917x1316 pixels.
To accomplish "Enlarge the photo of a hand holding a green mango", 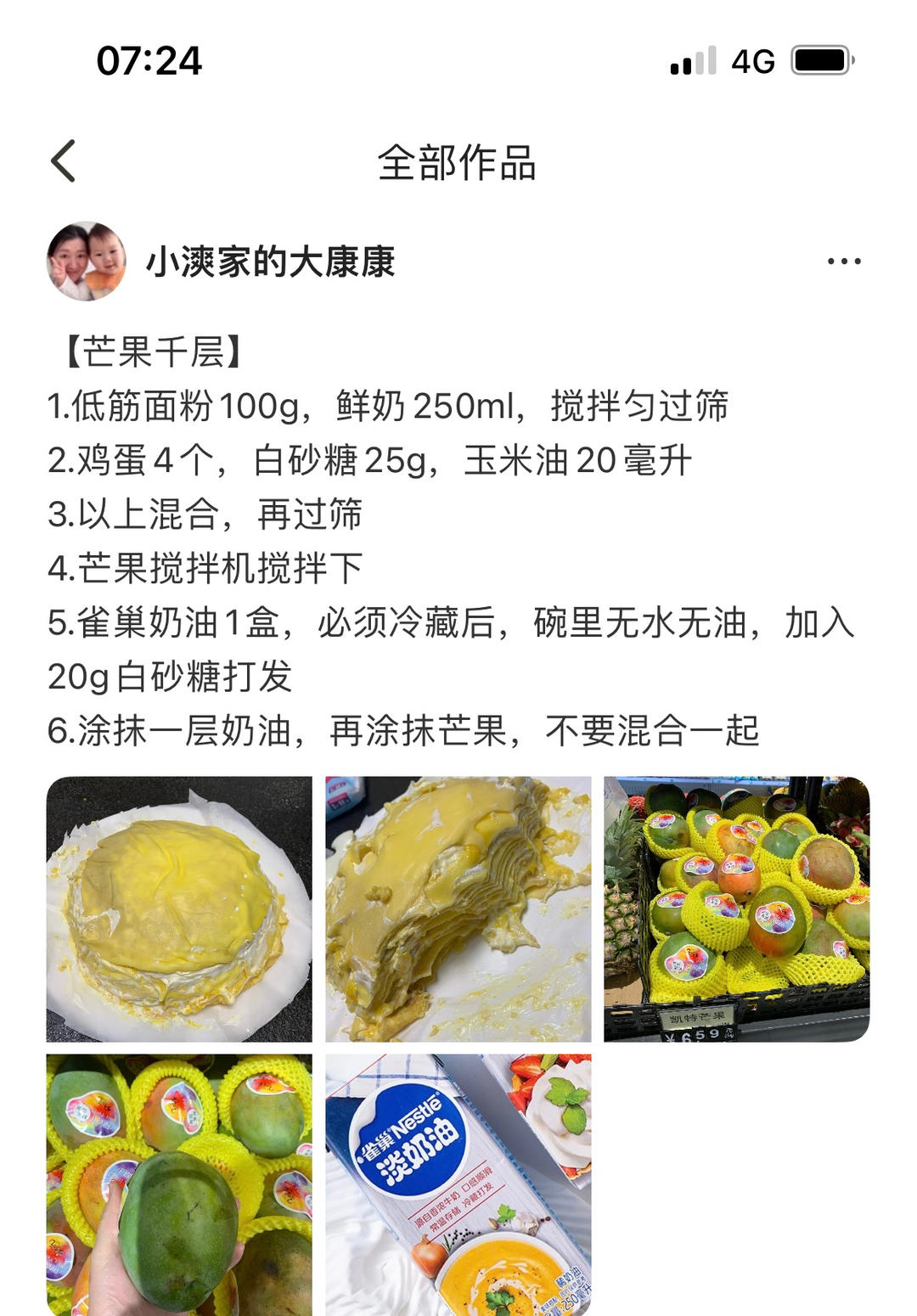I will point(179,1184).
